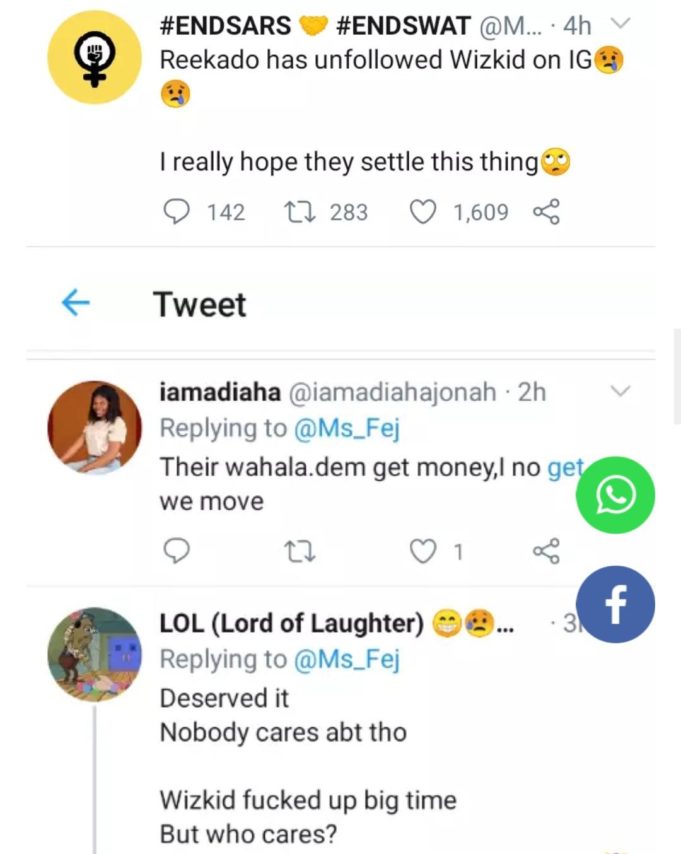The height and width of the screenshot is (854, 681).
Task: Share iamadiaha's reply
Action: click(x=546, y=551)
